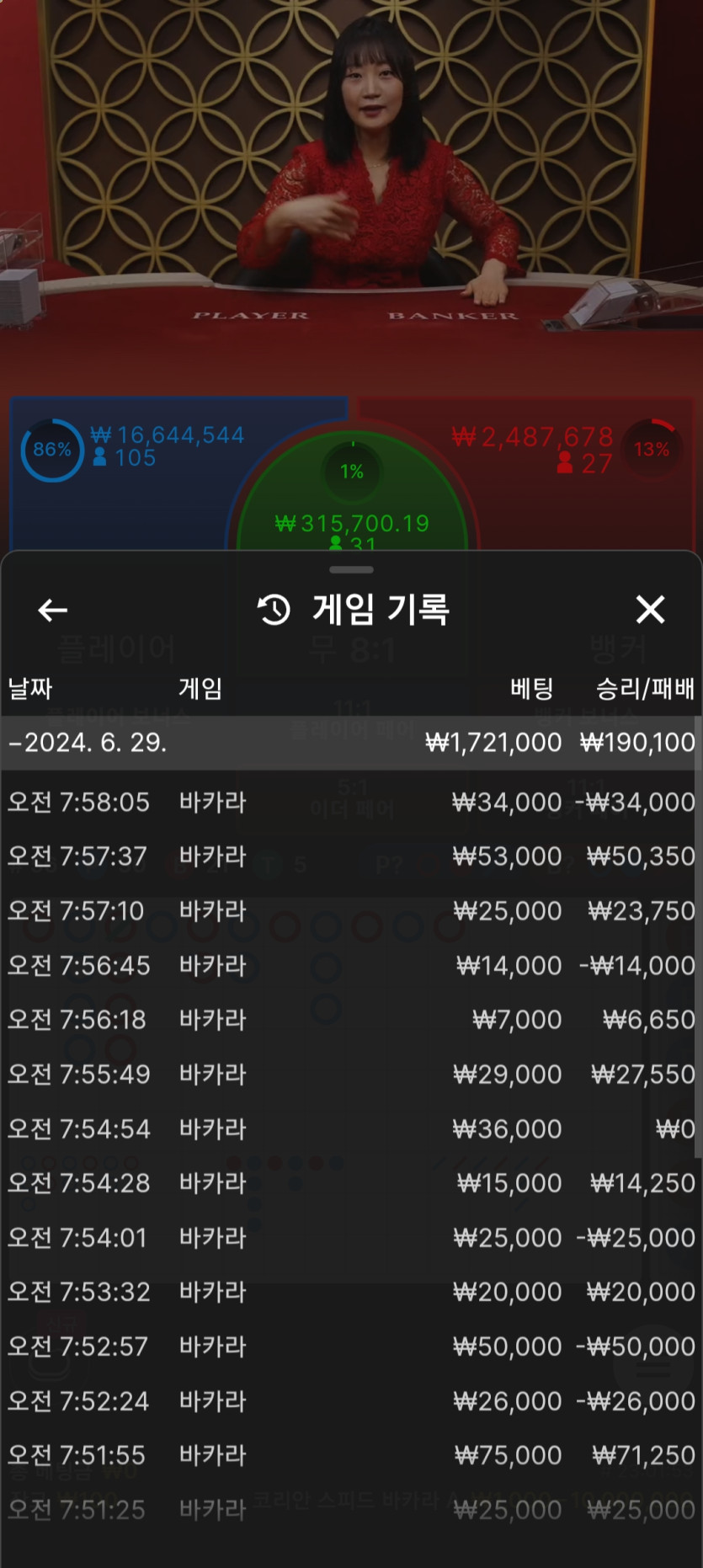View the 오전 7:54:54 round with ₩0 result
The width and height of the screenshot is (703, 1568).
(351, 1128)
